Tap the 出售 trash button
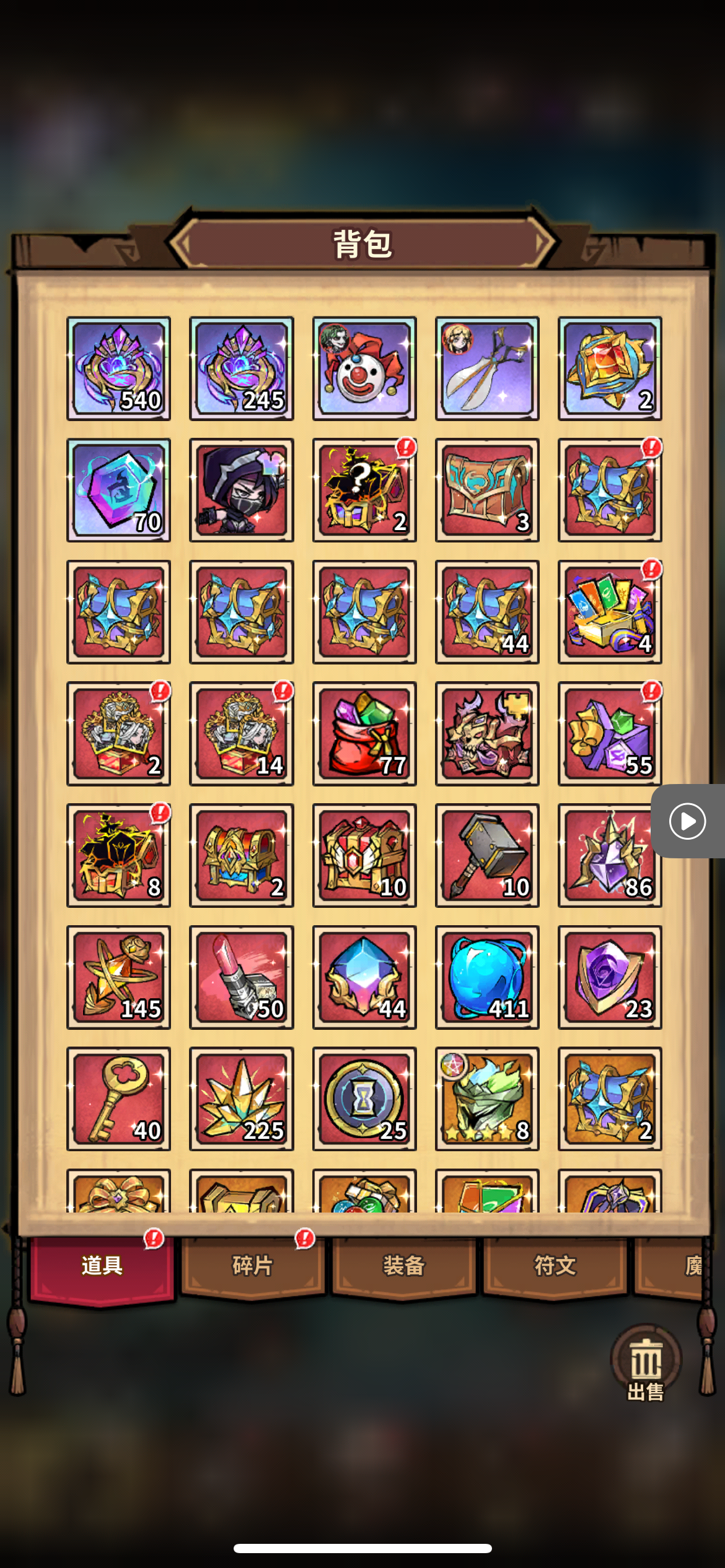 pos(646,1362)
